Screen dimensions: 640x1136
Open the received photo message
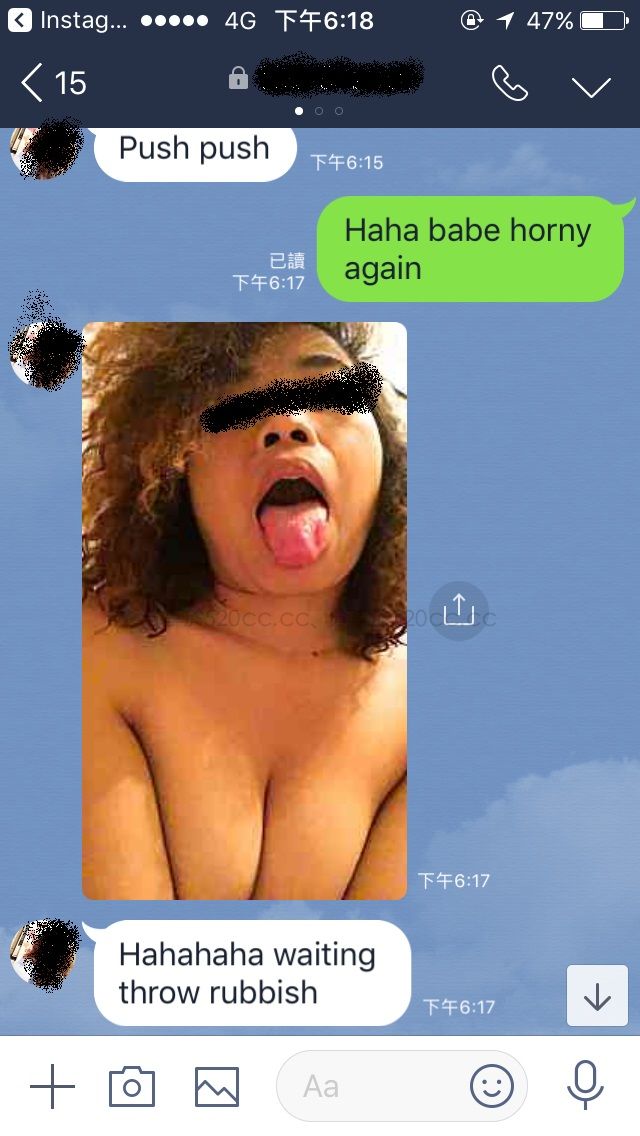tap(244, 610)
